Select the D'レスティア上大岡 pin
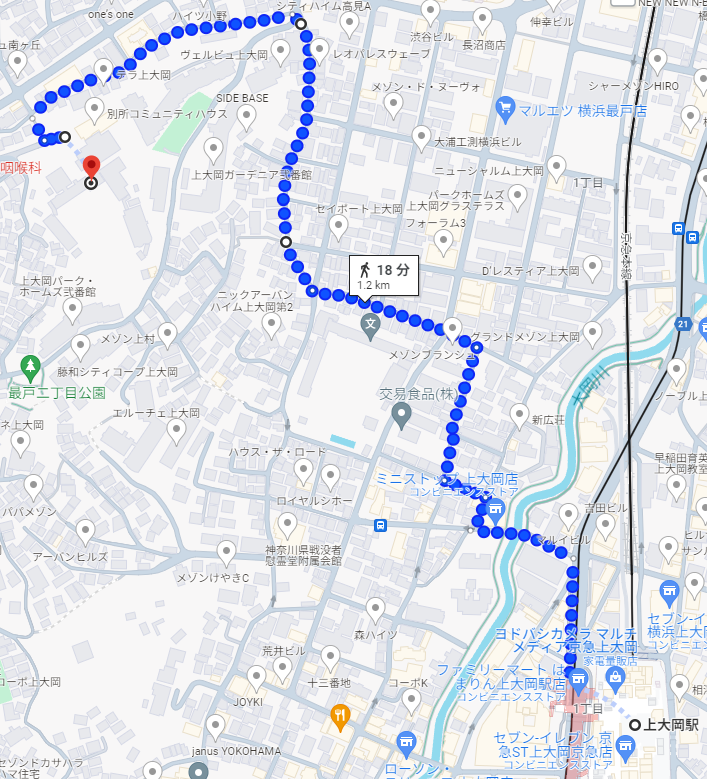Screen dimensions: 707x779 pyautogui.click(x=592, y=267)
